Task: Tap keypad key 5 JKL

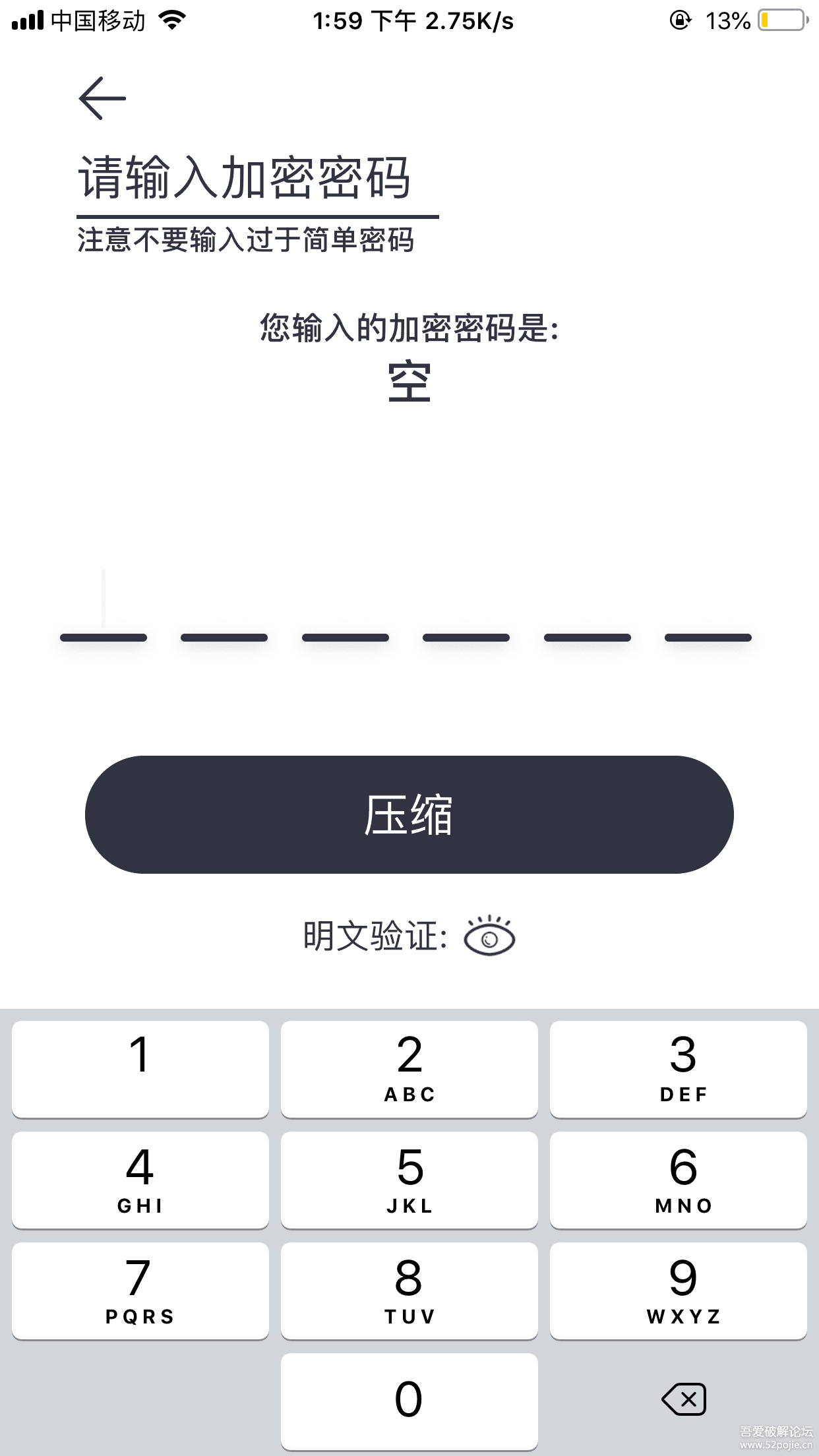Action: click(409, 1180)
